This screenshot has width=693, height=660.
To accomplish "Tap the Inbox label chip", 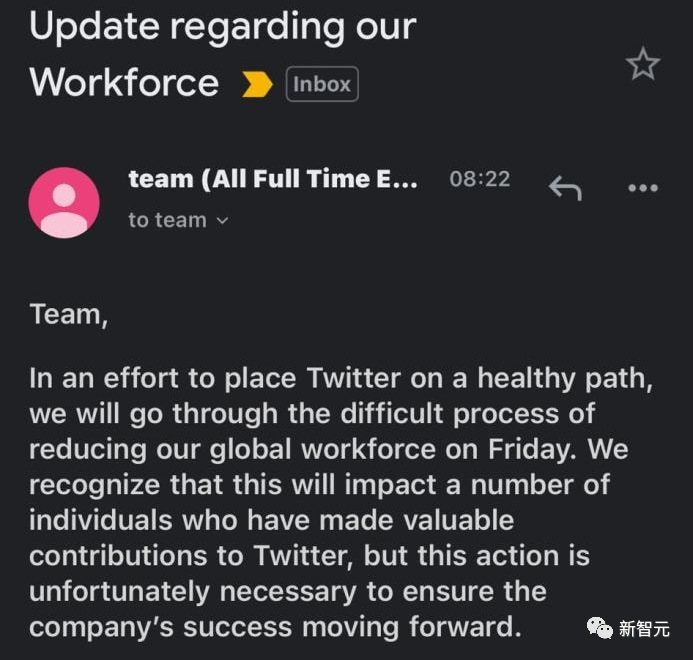I will click(x=321, y=84).
